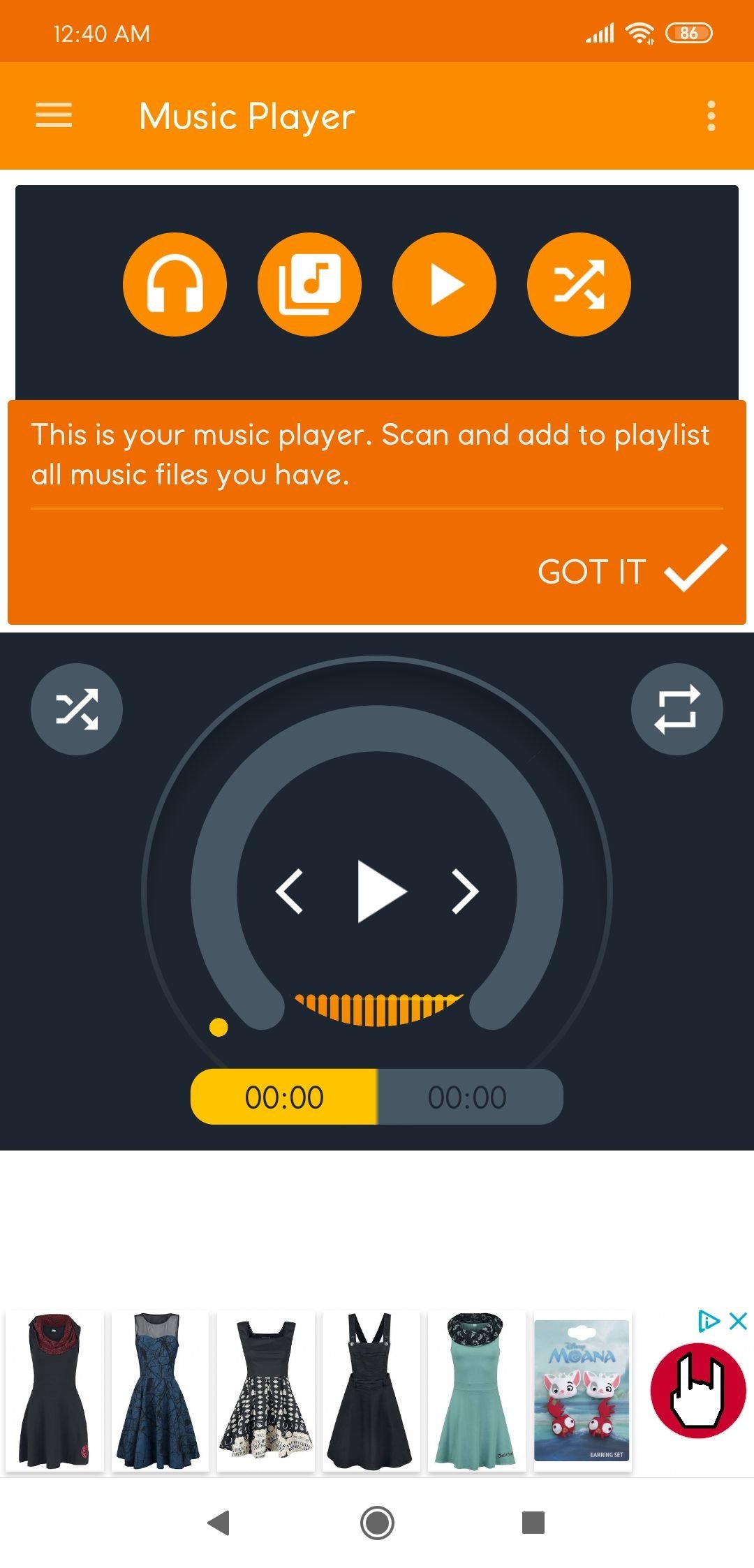Skip to the next track
This screenshot has width=754, height=1568.
(465, 891)
